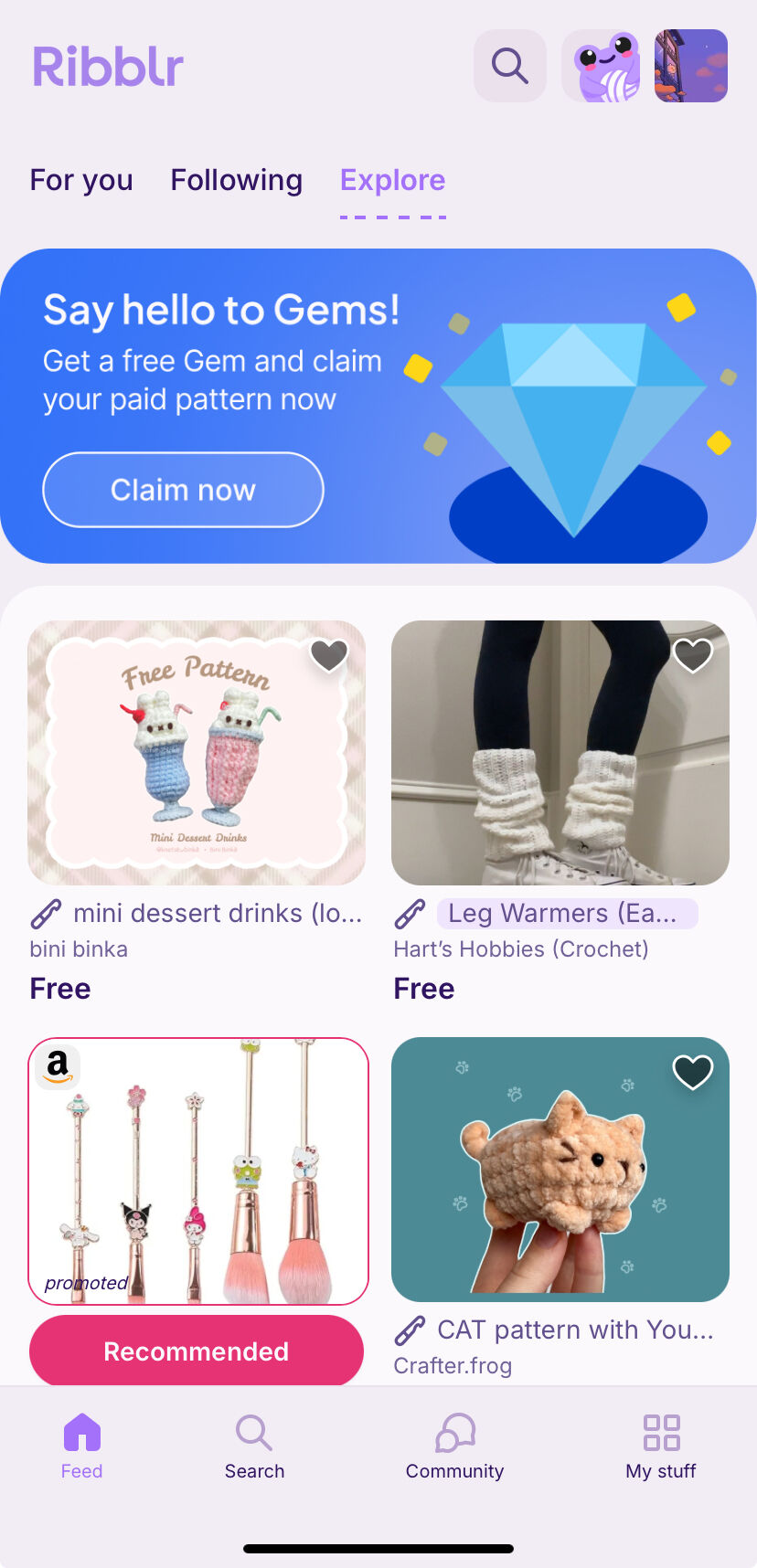Viewport: 757px width, 1568px height.
Task: Like the CAT pattern by Crafter.frog
Action: [693, 1072]
